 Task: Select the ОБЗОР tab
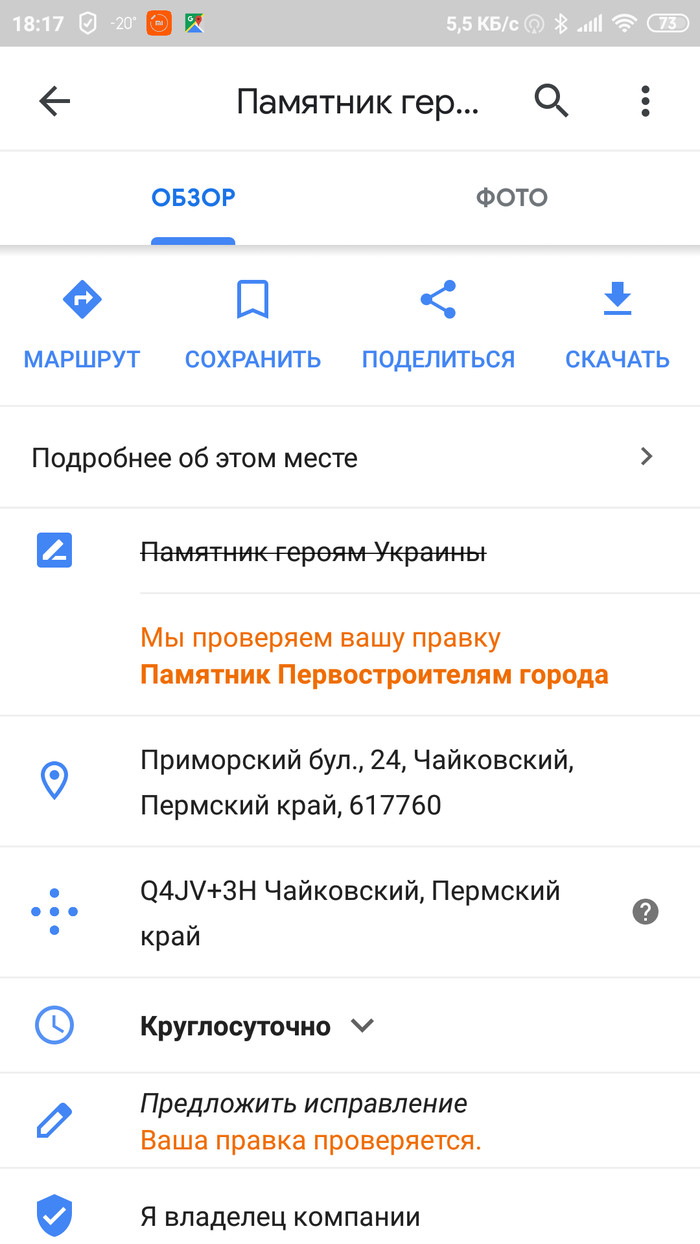[193, 197]
